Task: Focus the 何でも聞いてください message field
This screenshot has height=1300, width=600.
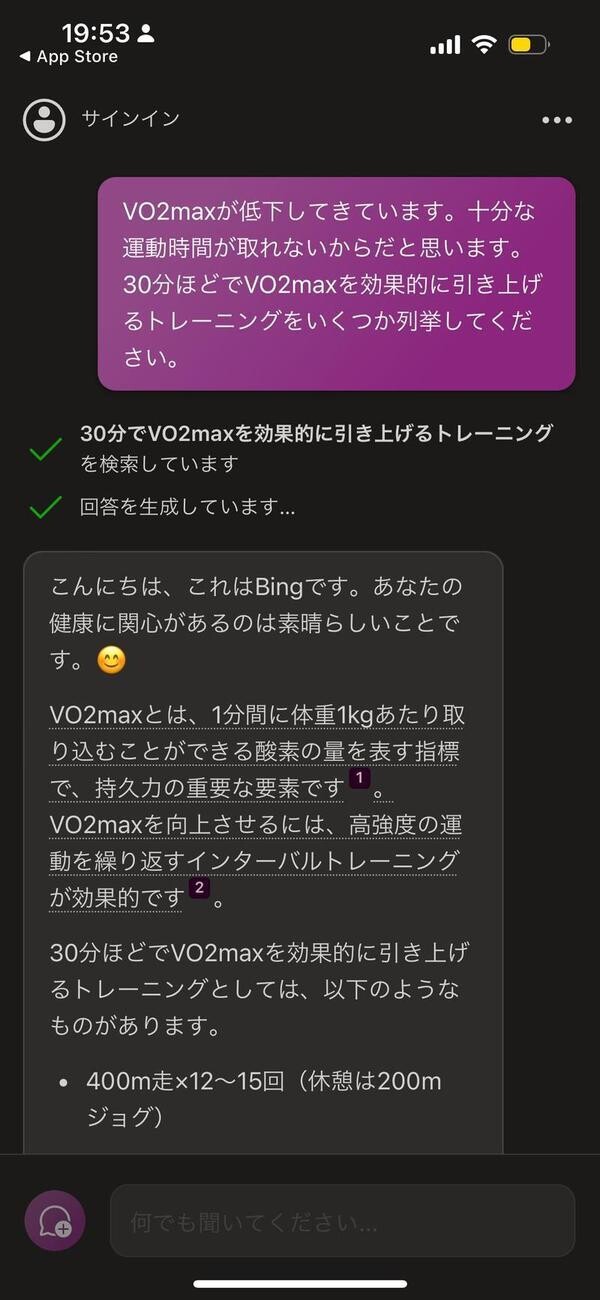Action: [342, 1221]
